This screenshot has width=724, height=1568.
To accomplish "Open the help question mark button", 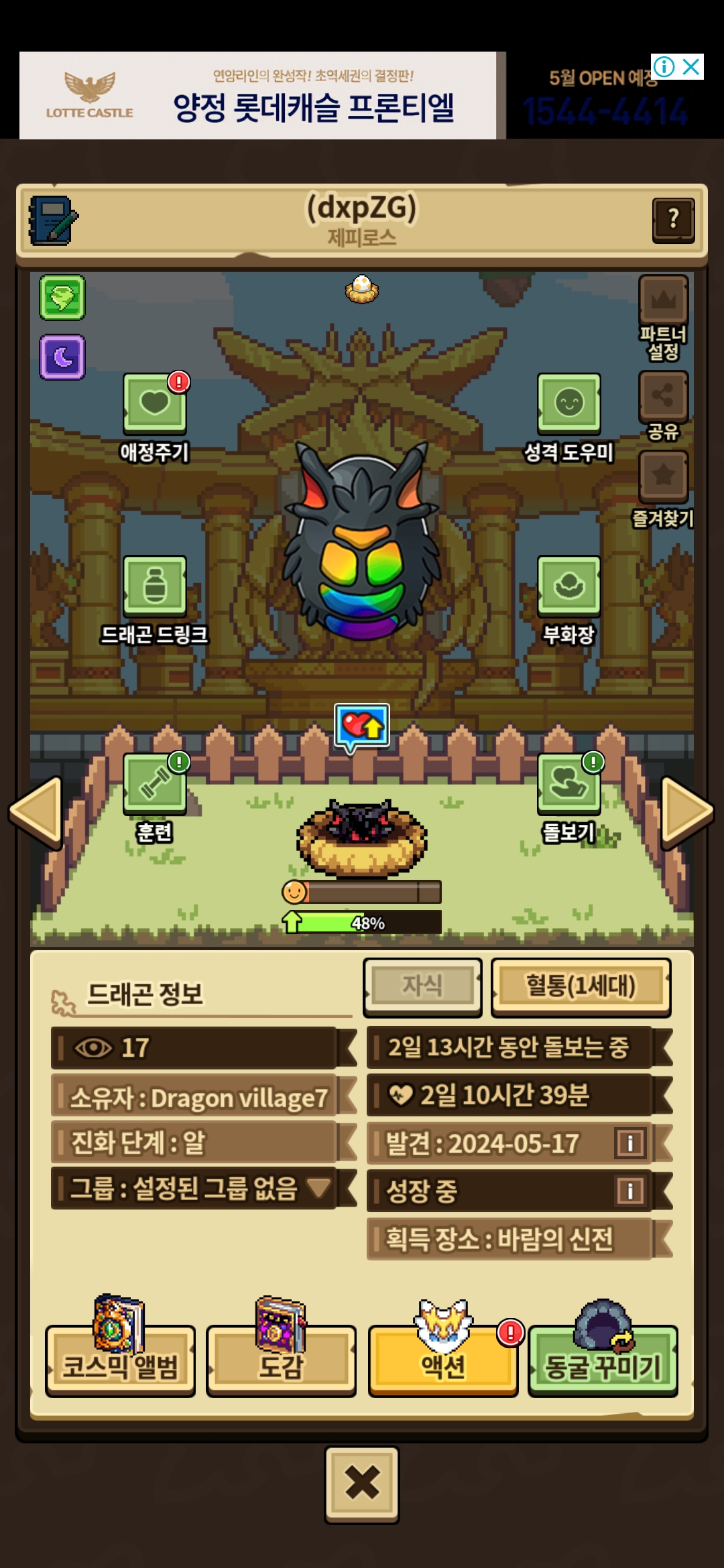I will [x=673, y=220].
